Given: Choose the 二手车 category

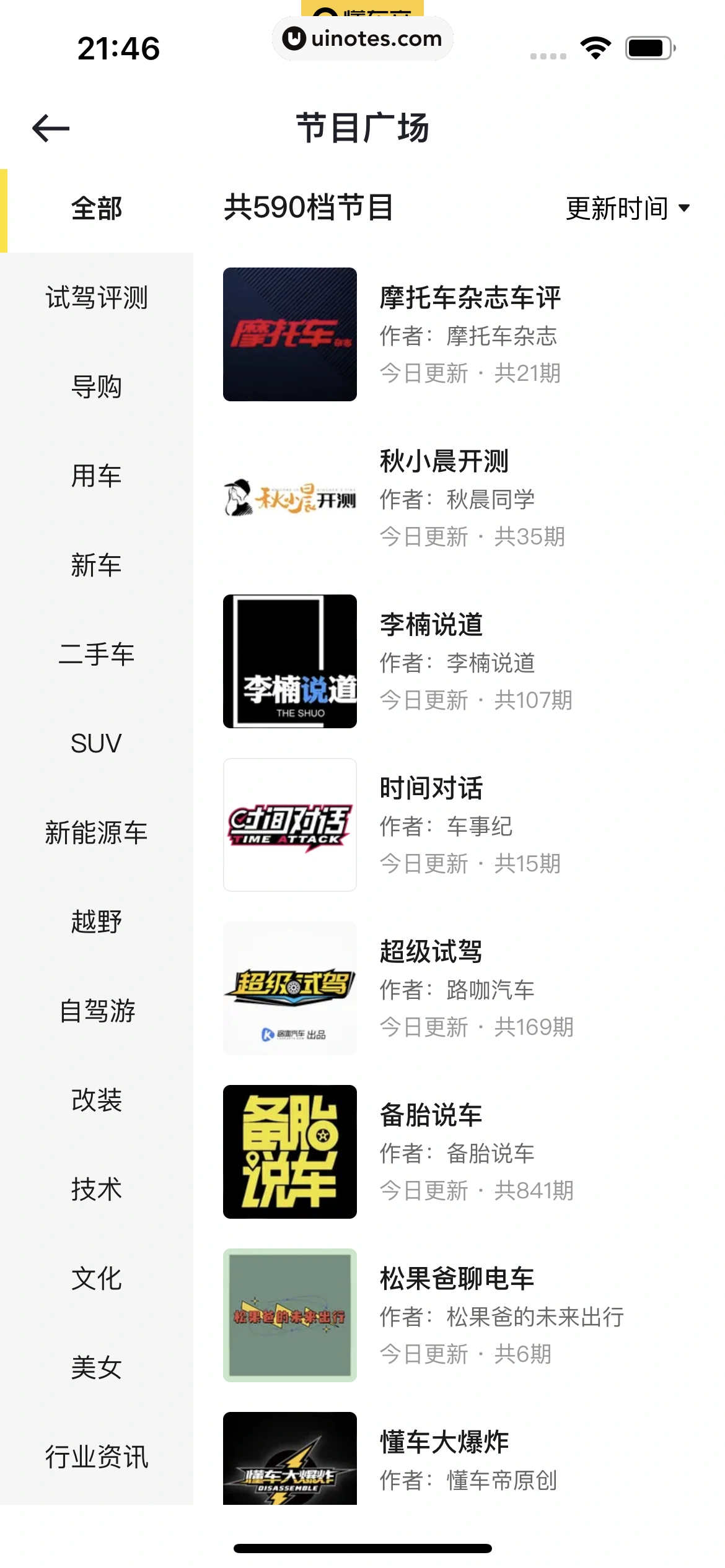Looking at the screenshot, I should tap(97, 655).
